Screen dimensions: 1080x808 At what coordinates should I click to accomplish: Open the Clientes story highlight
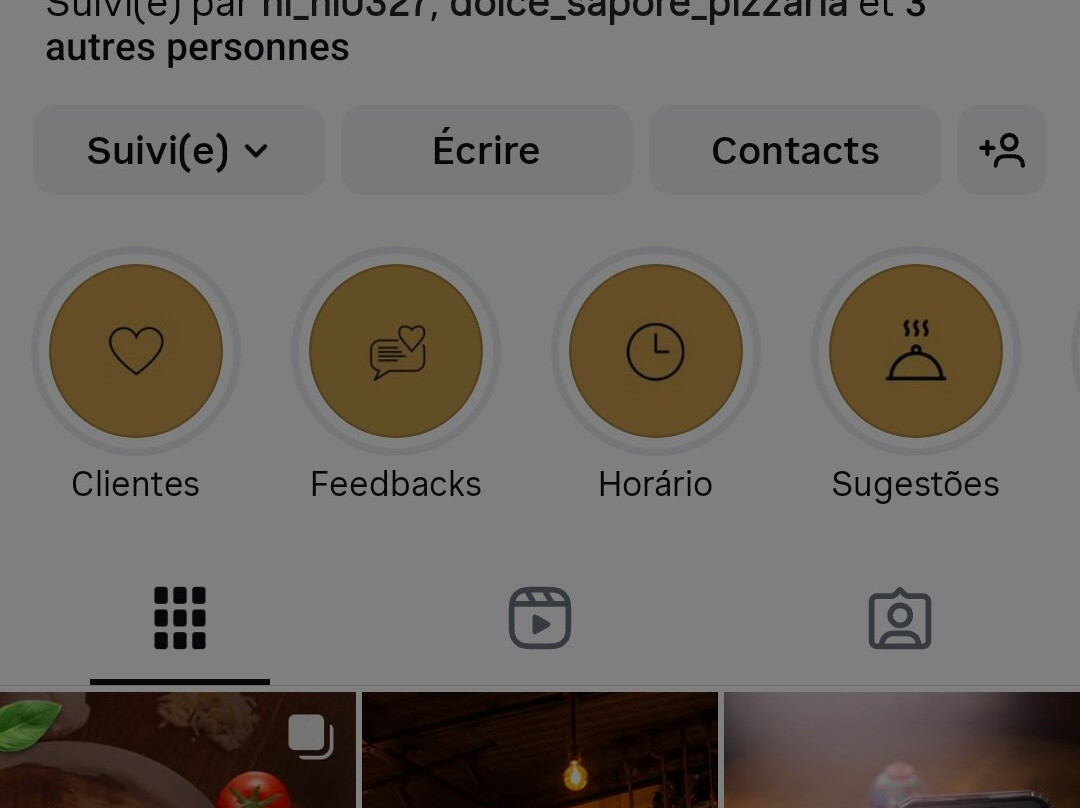tap(136, 351)
